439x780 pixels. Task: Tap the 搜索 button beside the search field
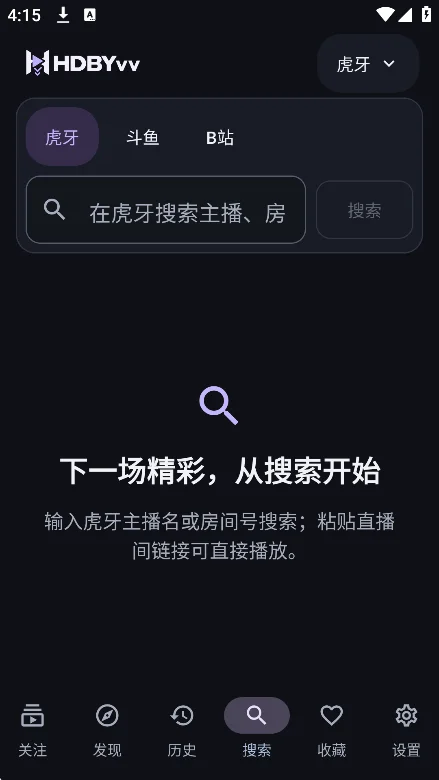click(x=364, y=210)
